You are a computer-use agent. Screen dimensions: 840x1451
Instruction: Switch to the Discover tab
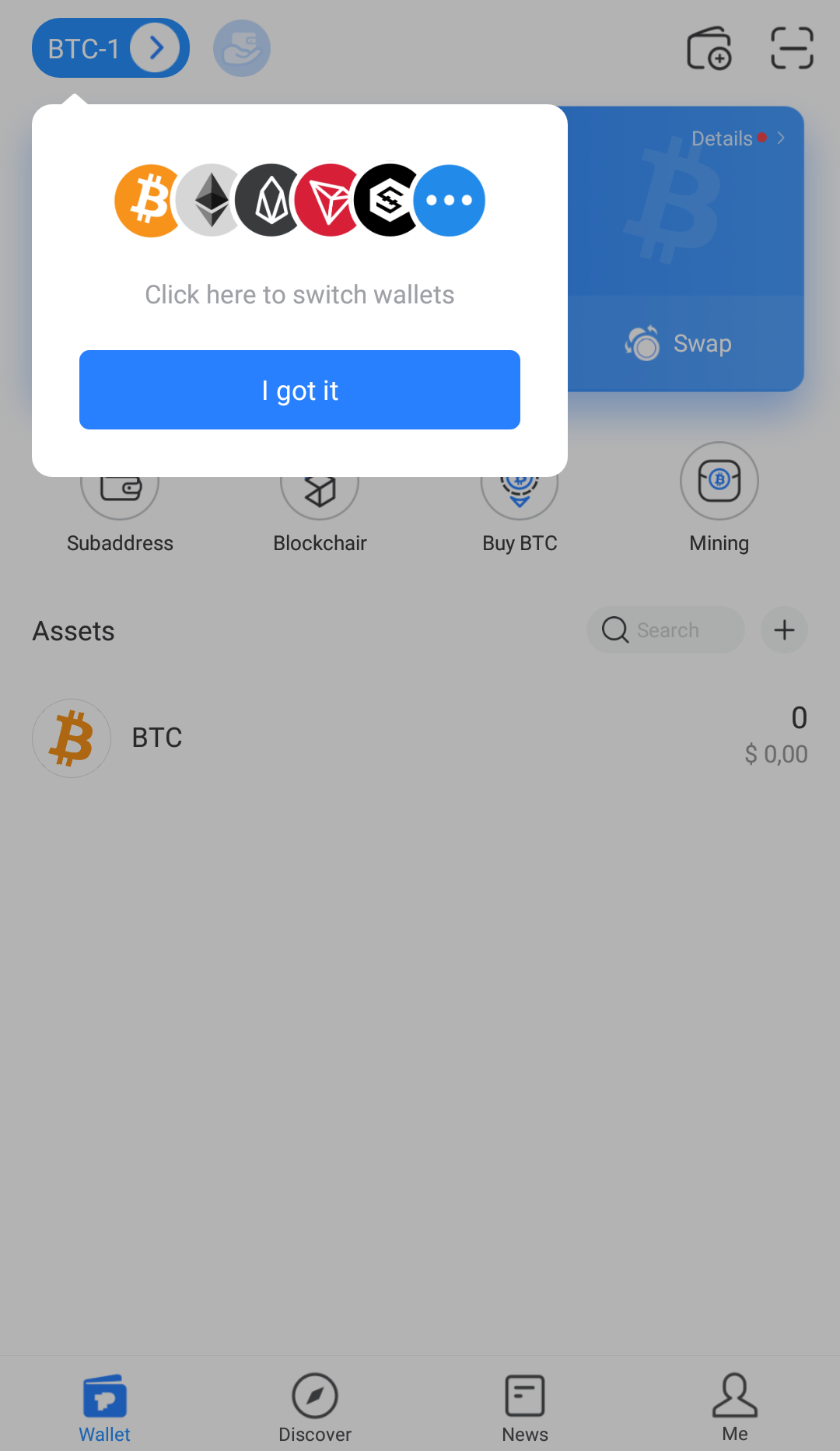(315, 1407)
